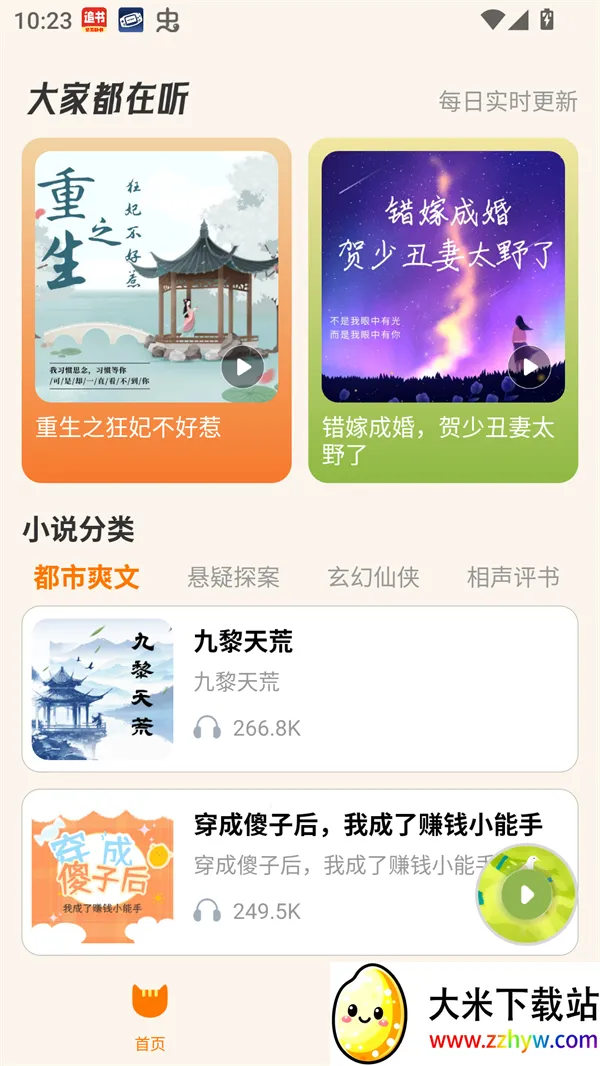
Task: Open the 九黎天荒 novel entry
Action: point(300,689)
